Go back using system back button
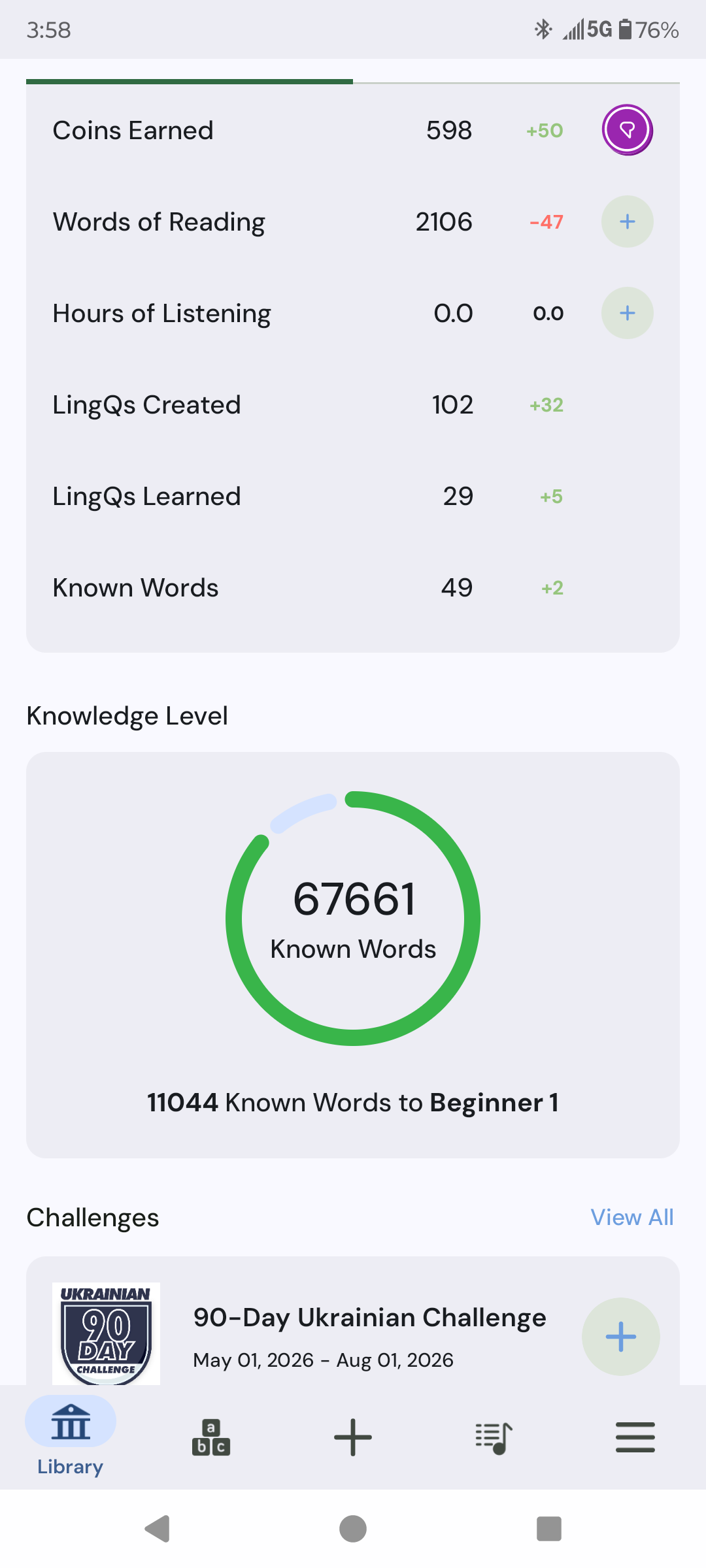The height and width of the screenshot is (1568, 706). [158, 1529]
